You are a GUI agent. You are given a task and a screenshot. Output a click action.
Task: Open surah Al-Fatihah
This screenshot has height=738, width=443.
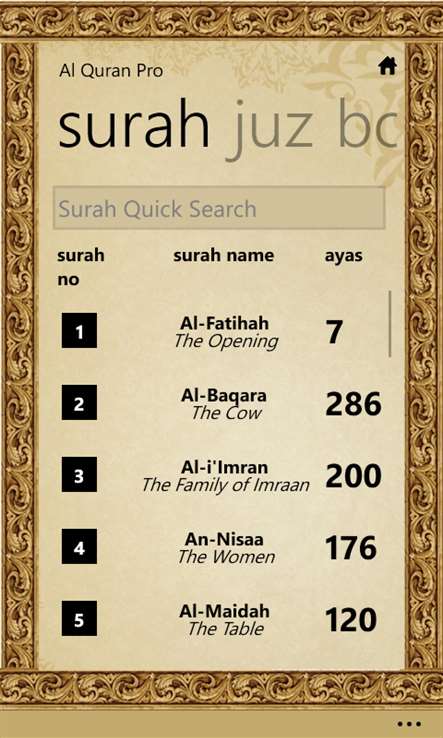pyautogui.click(x=221, y=331)
